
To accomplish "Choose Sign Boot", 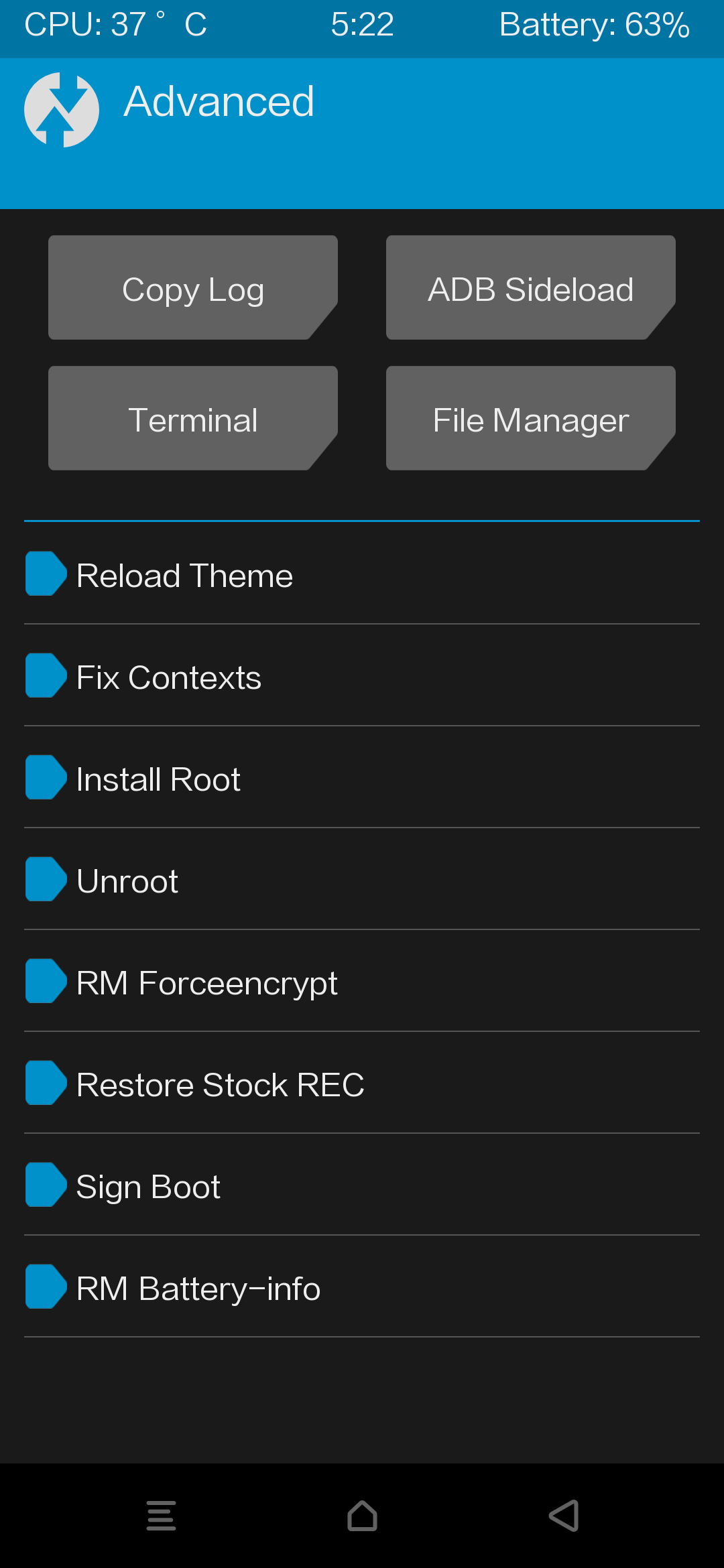I will pos(362,1185).
